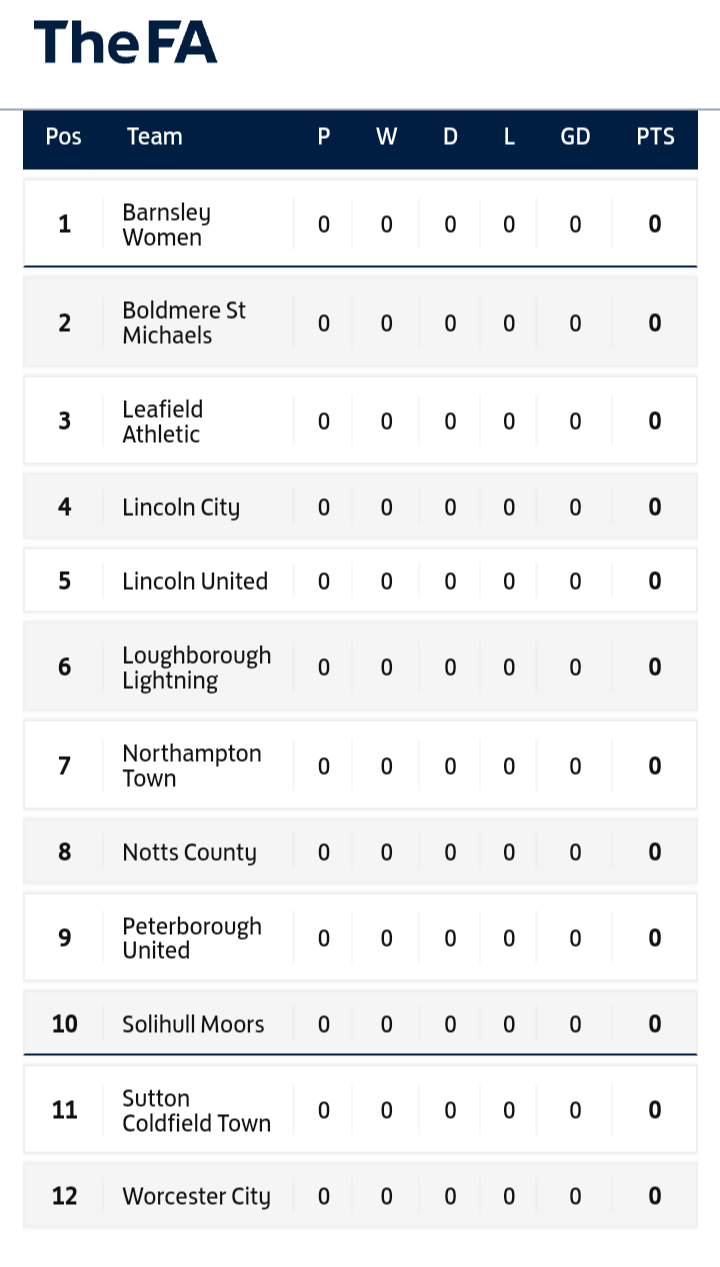Tap The FA header logo to go home

(126, 44)
